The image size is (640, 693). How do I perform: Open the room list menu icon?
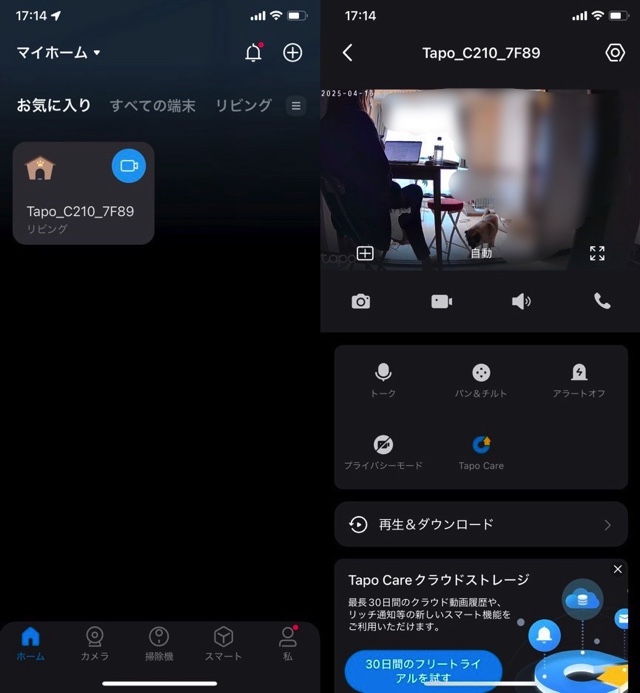click(295, 105)
